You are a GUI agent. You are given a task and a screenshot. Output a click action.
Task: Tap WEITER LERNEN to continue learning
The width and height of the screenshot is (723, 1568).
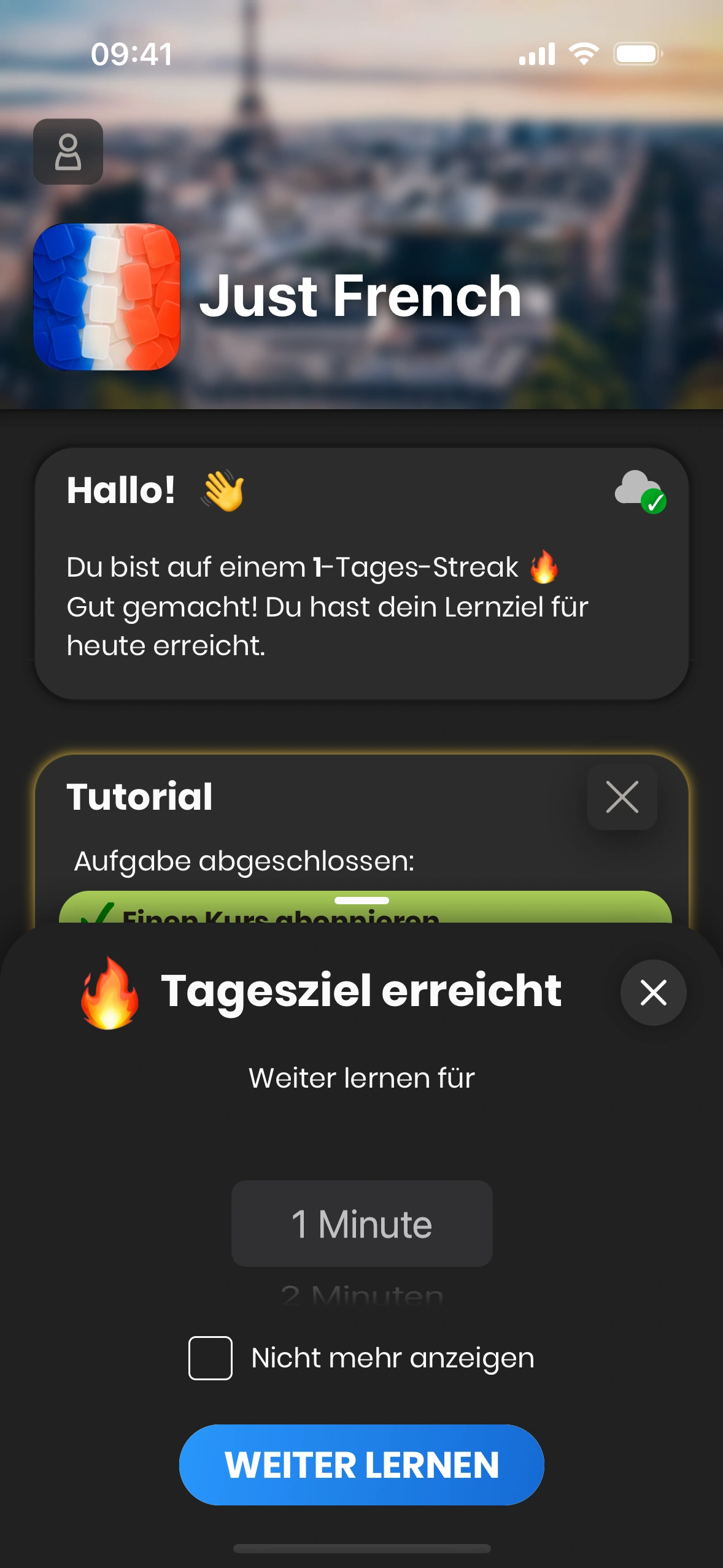pyautogui.click(x=361, y=1465)
